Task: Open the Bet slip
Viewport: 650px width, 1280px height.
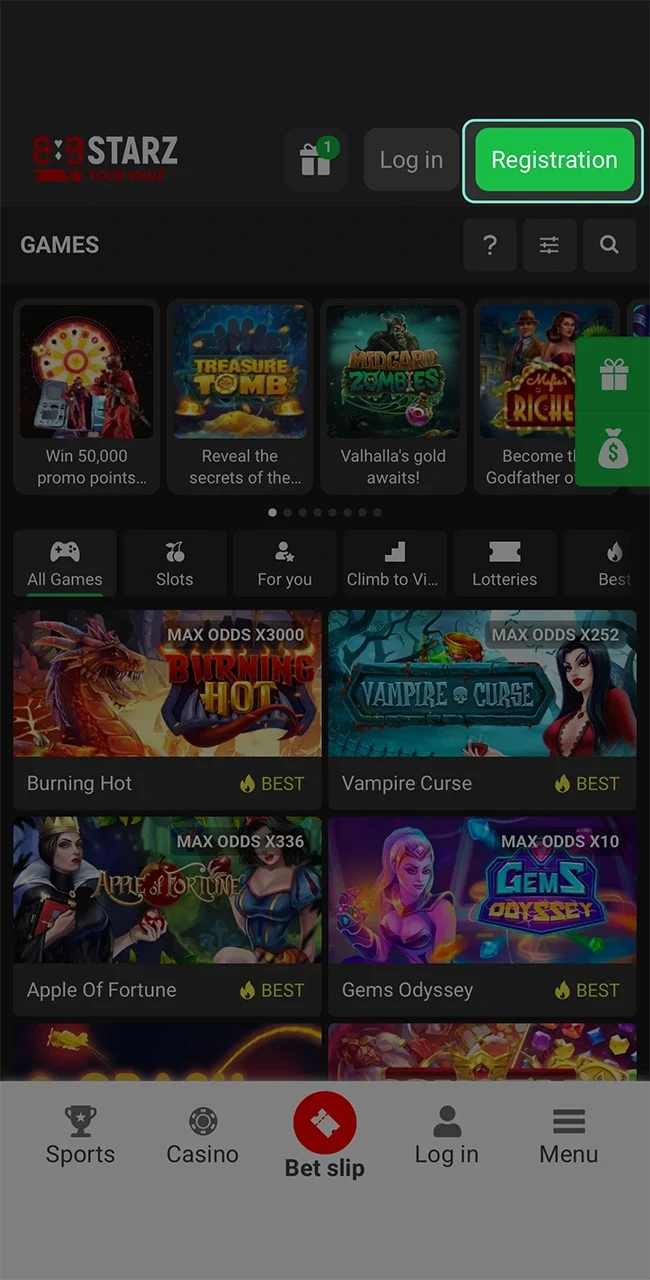Action: coord(325,1136)
